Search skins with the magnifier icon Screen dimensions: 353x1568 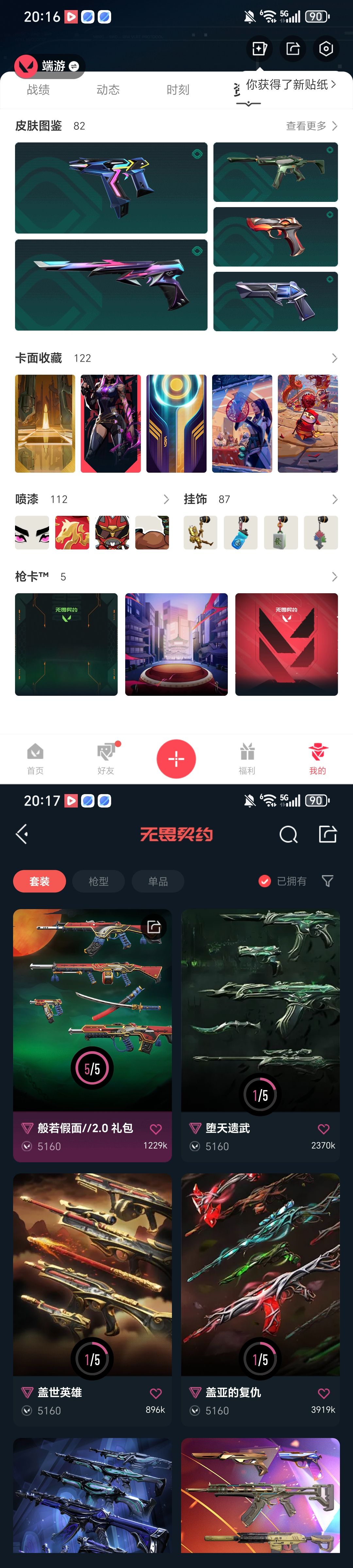288,834
